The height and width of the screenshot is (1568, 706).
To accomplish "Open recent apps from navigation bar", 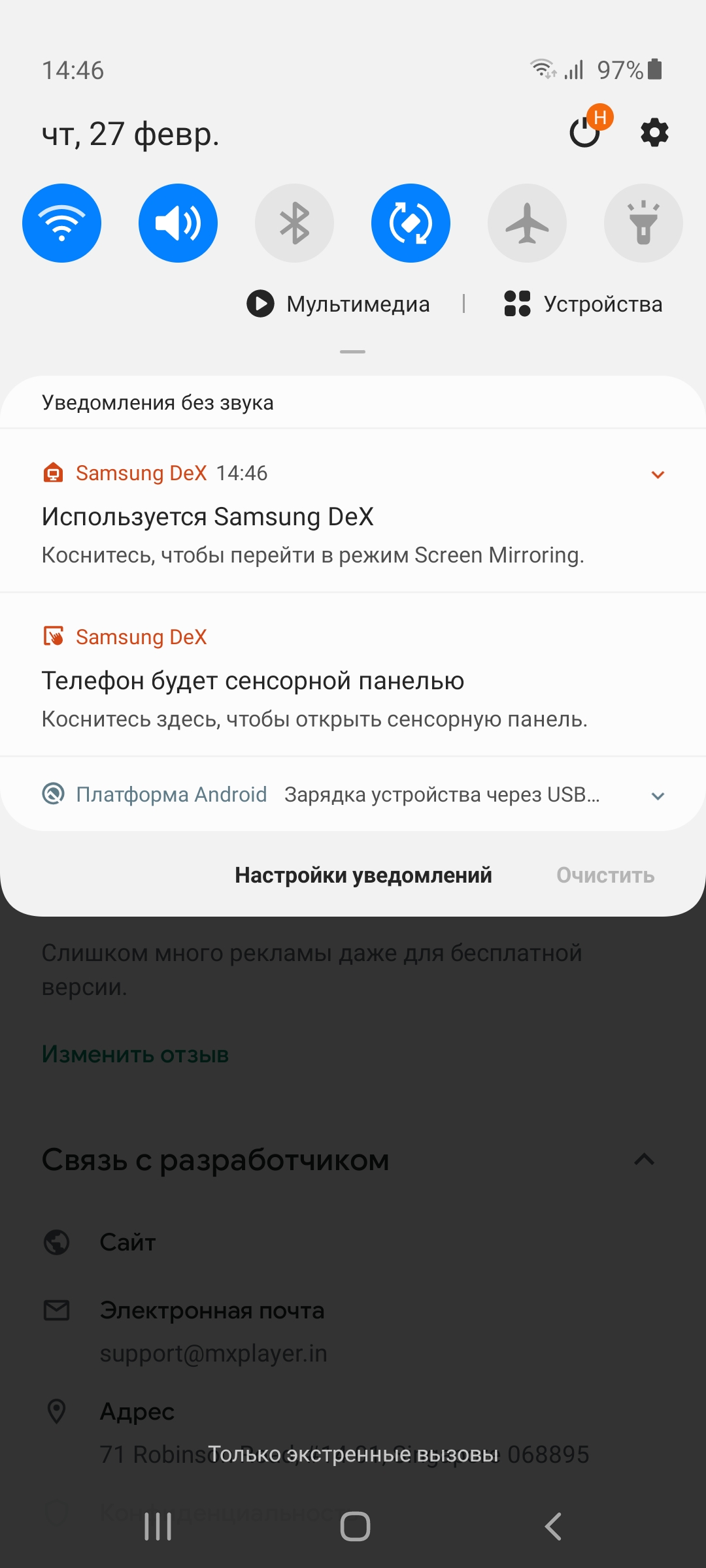I will click(x=158, y=1526).
